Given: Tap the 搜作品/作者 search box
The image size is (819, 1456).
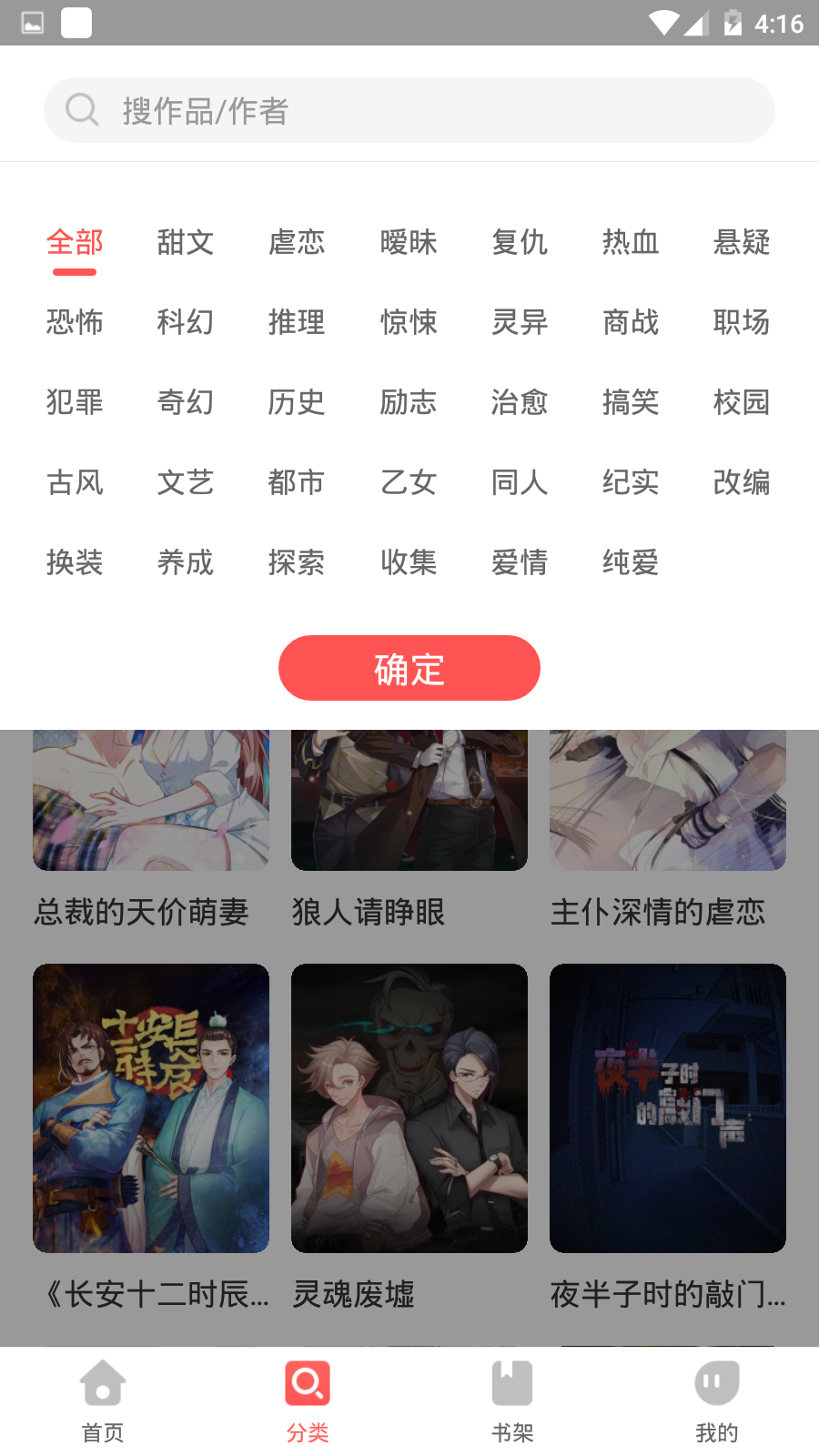Looking at the screenshot, I should click(x=409, y=110).
